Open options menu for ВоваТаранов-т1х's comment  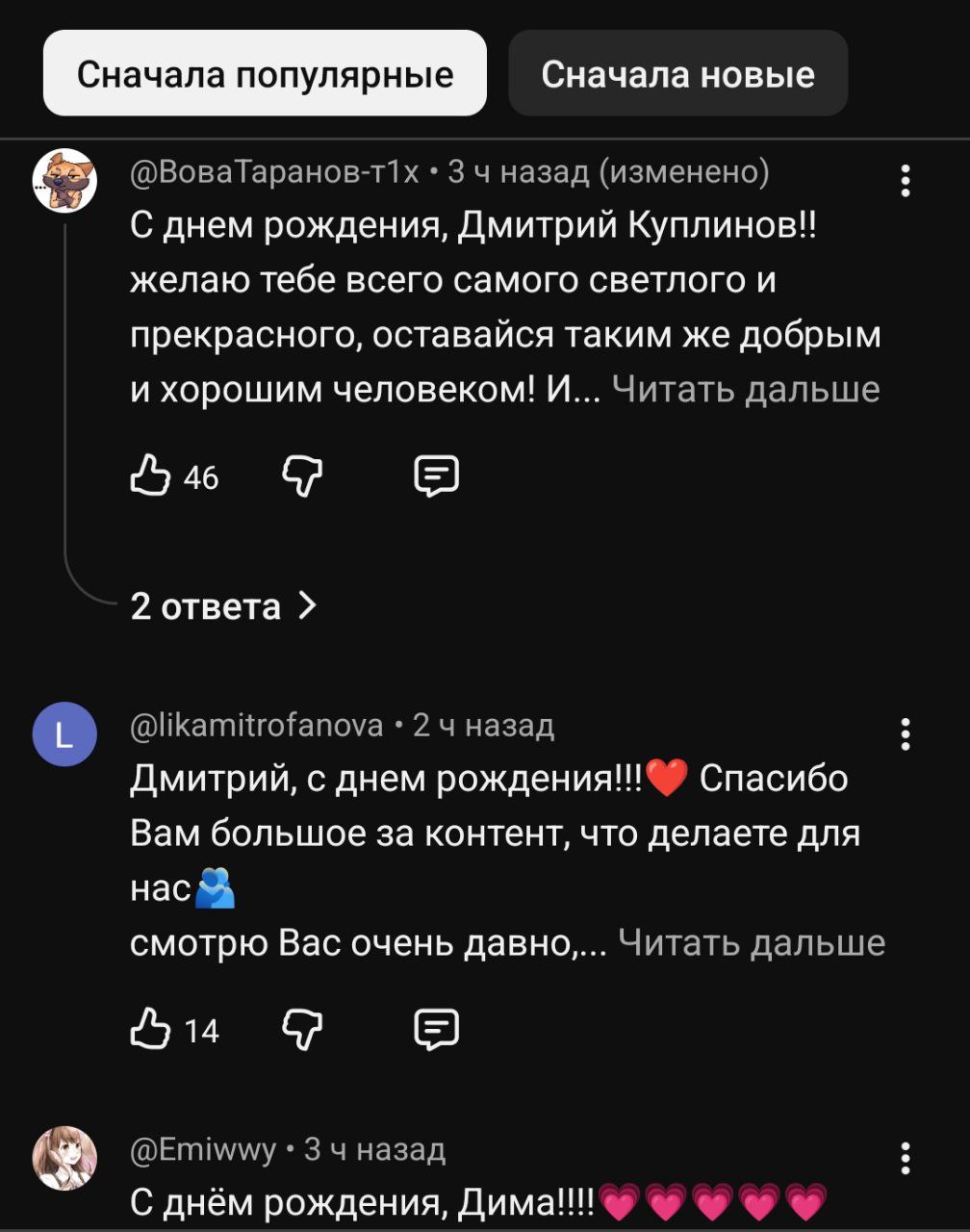pyautogui.click(x=905, y=181)
